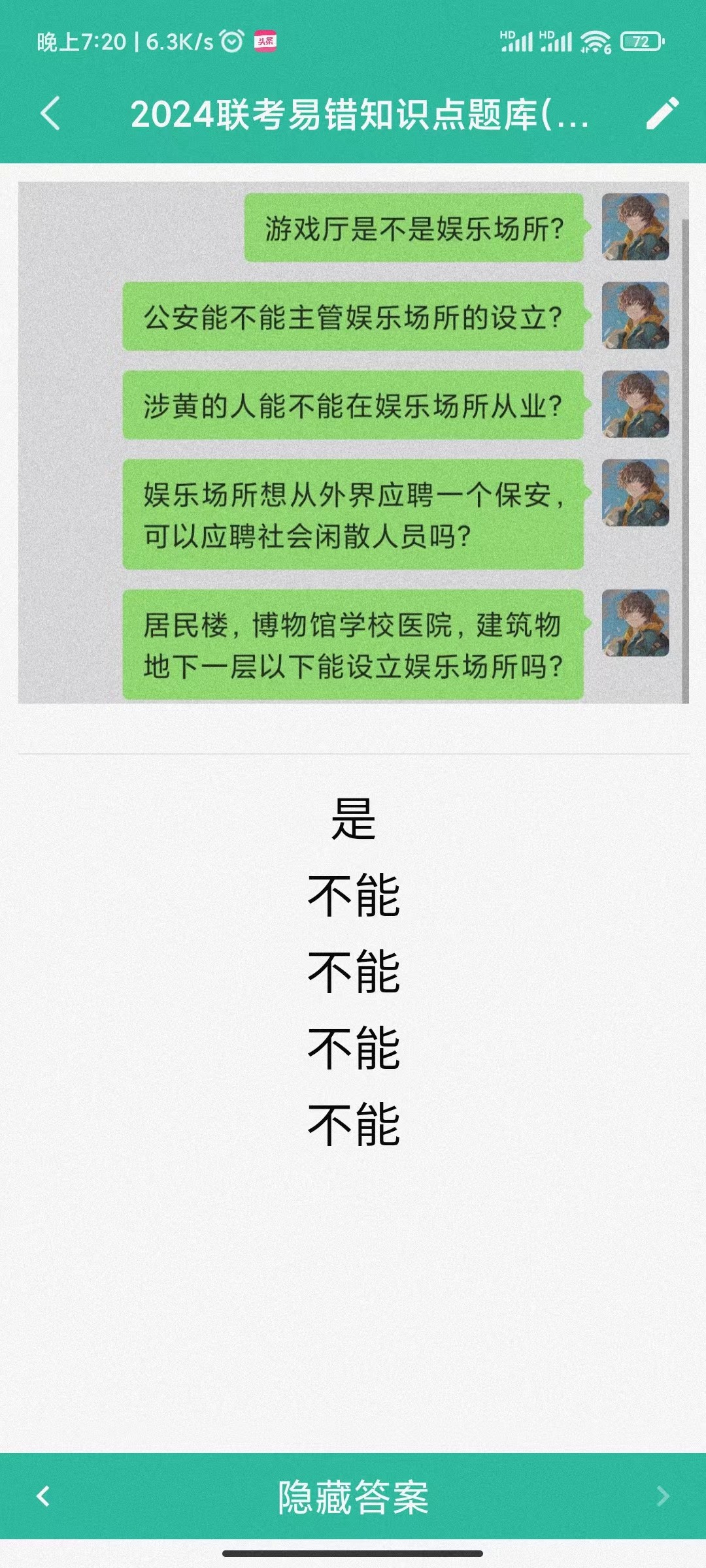This screenshot has height=1568, width=706.
Task: Tap the 隐藏答案 button
Action: pyautogui.click(x=353, y=1497)
